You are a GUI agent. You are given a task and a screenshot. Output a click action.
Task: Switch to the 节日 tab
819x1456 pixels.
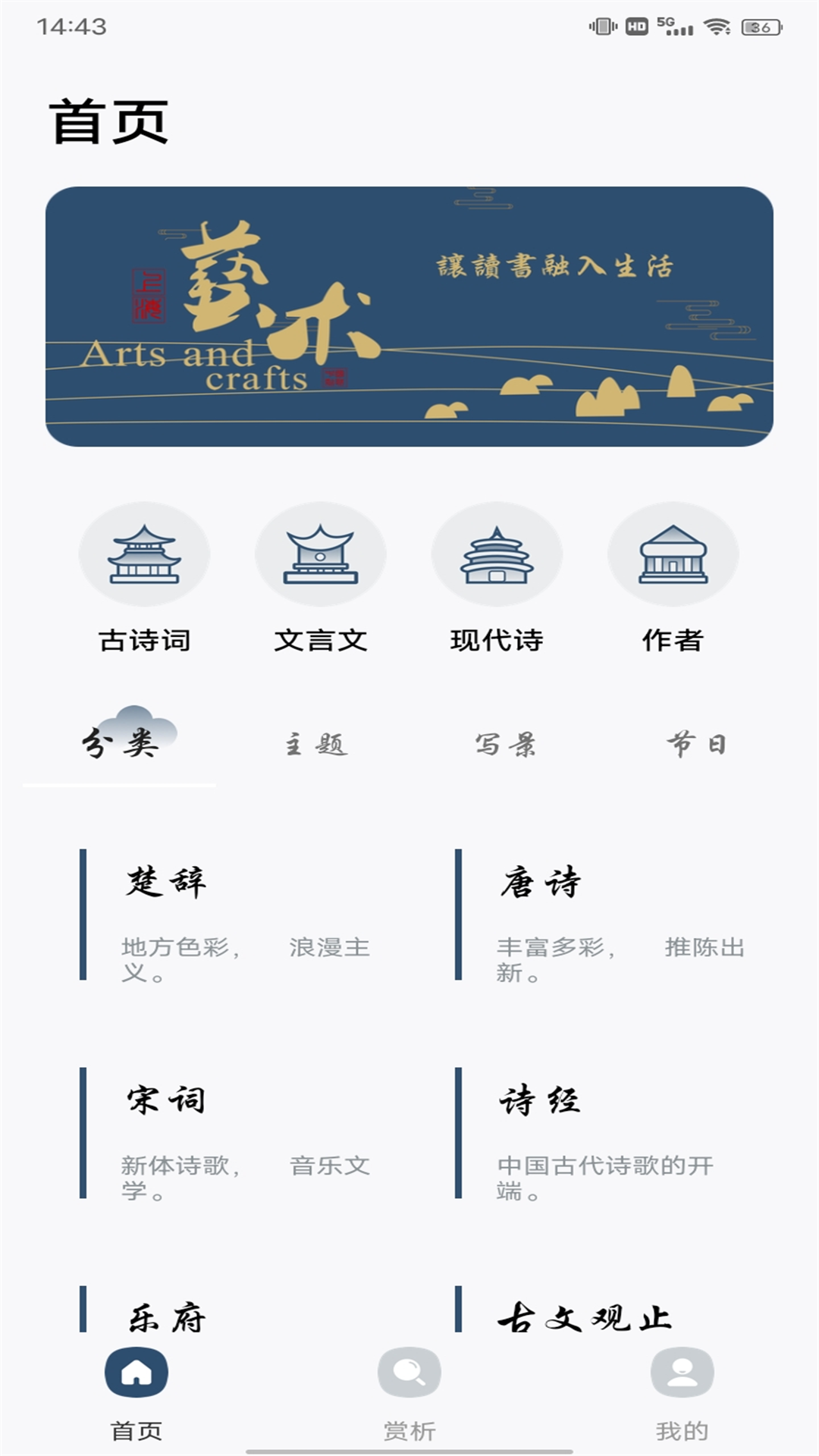[698, 743]
